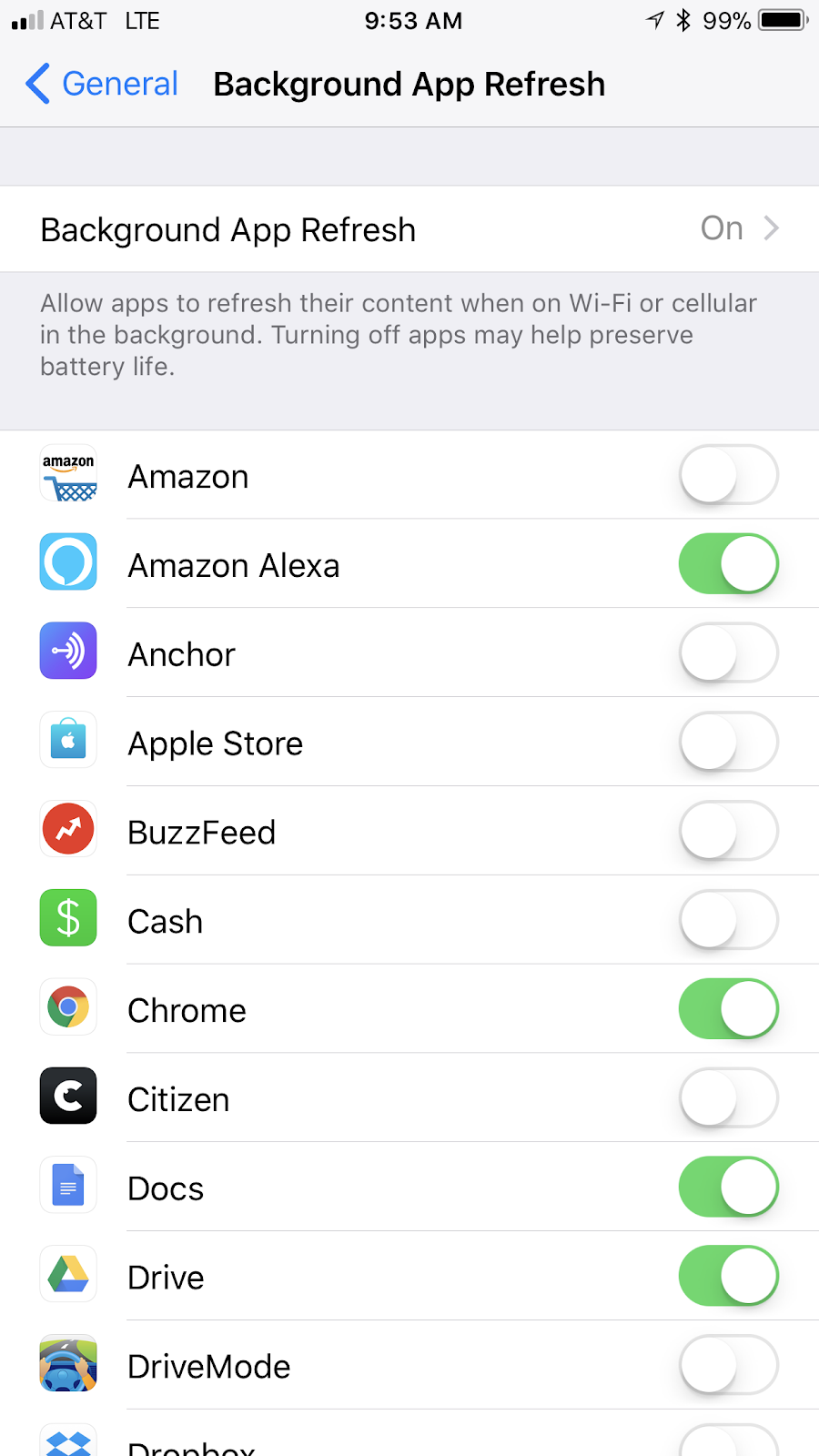
Task: Open the Background App Refresh On option
Action: (409, 229)
